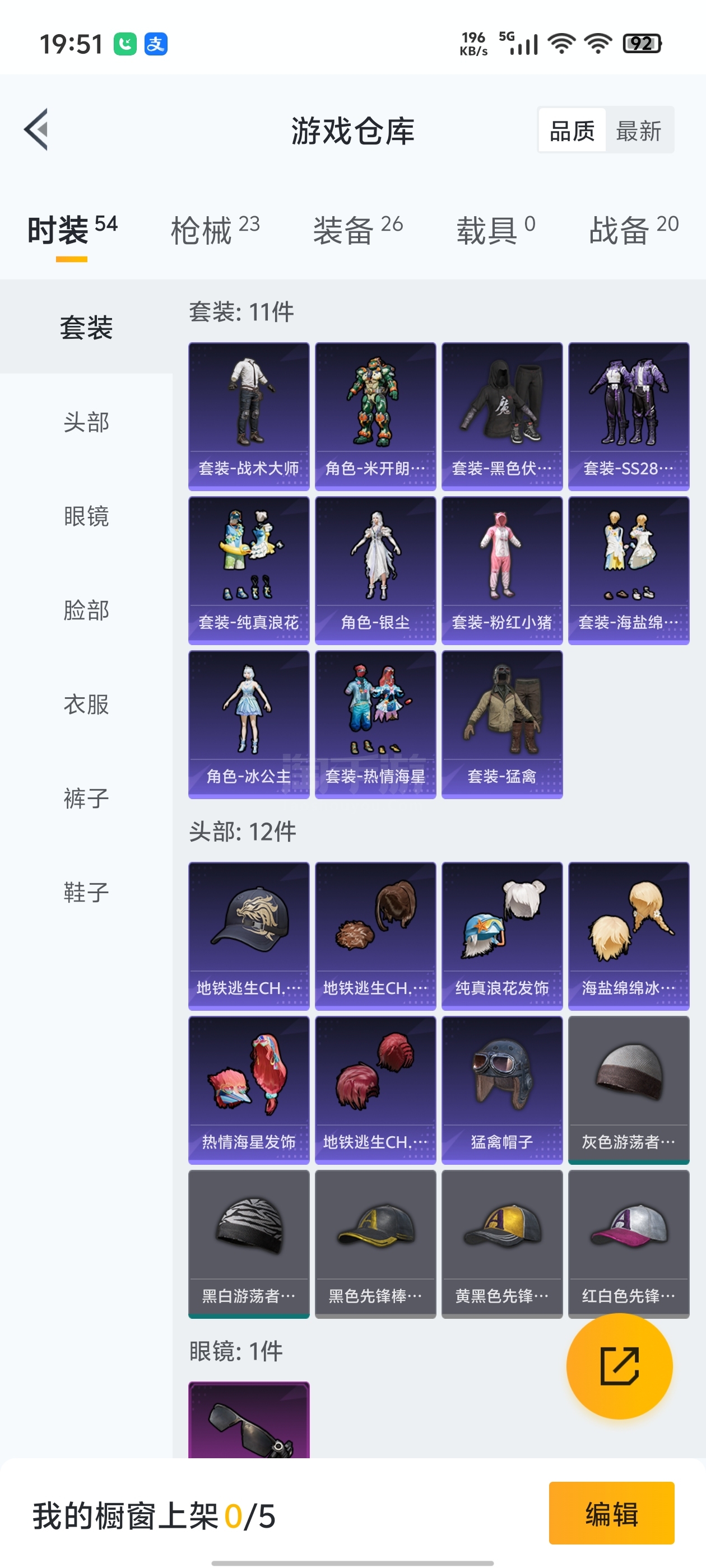
Task: Jump to the 头部 category in sidebar
Action: click(x=86, y=422)
